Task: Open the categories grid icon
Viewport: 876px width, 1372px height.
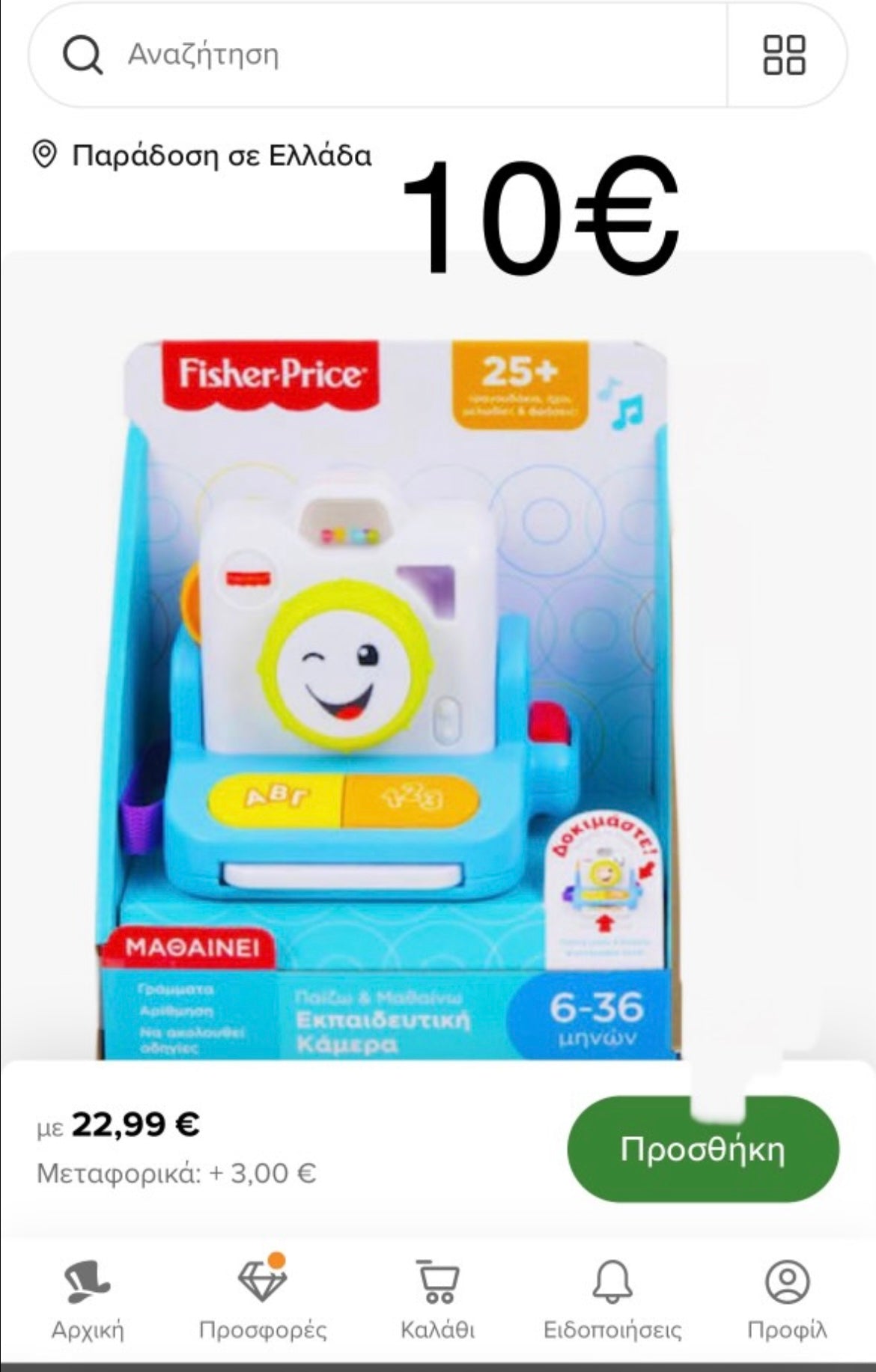Action: [784, 55]
